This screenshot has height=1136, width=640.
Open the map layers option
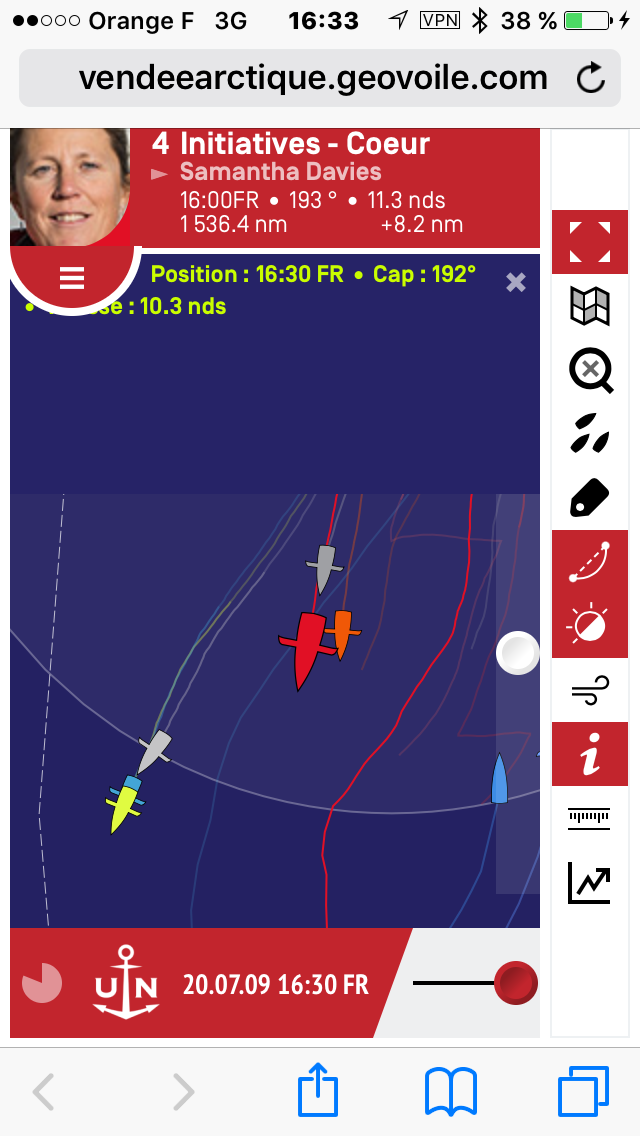[x=589, y=306]
